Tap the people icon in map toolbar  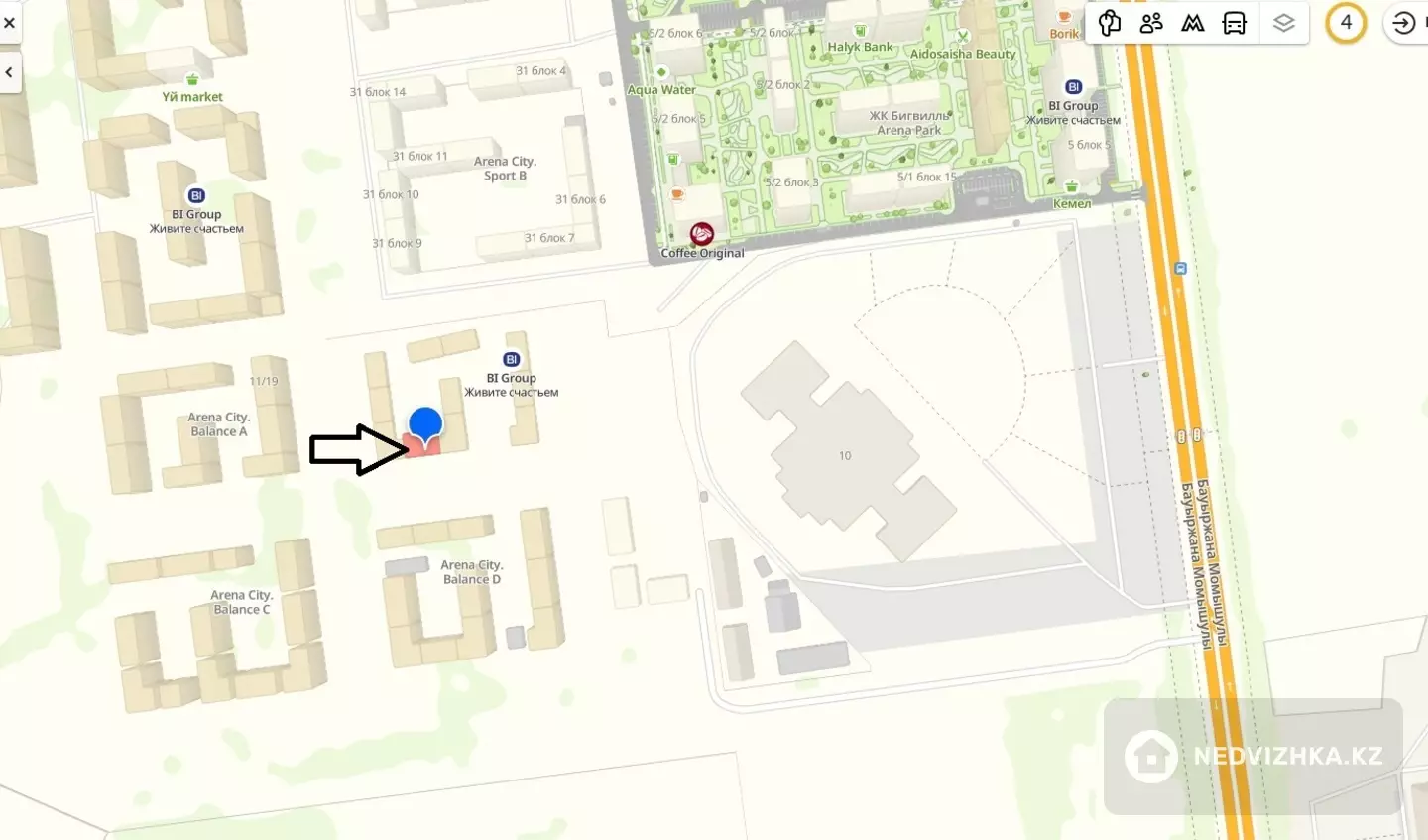point(1151,23)
